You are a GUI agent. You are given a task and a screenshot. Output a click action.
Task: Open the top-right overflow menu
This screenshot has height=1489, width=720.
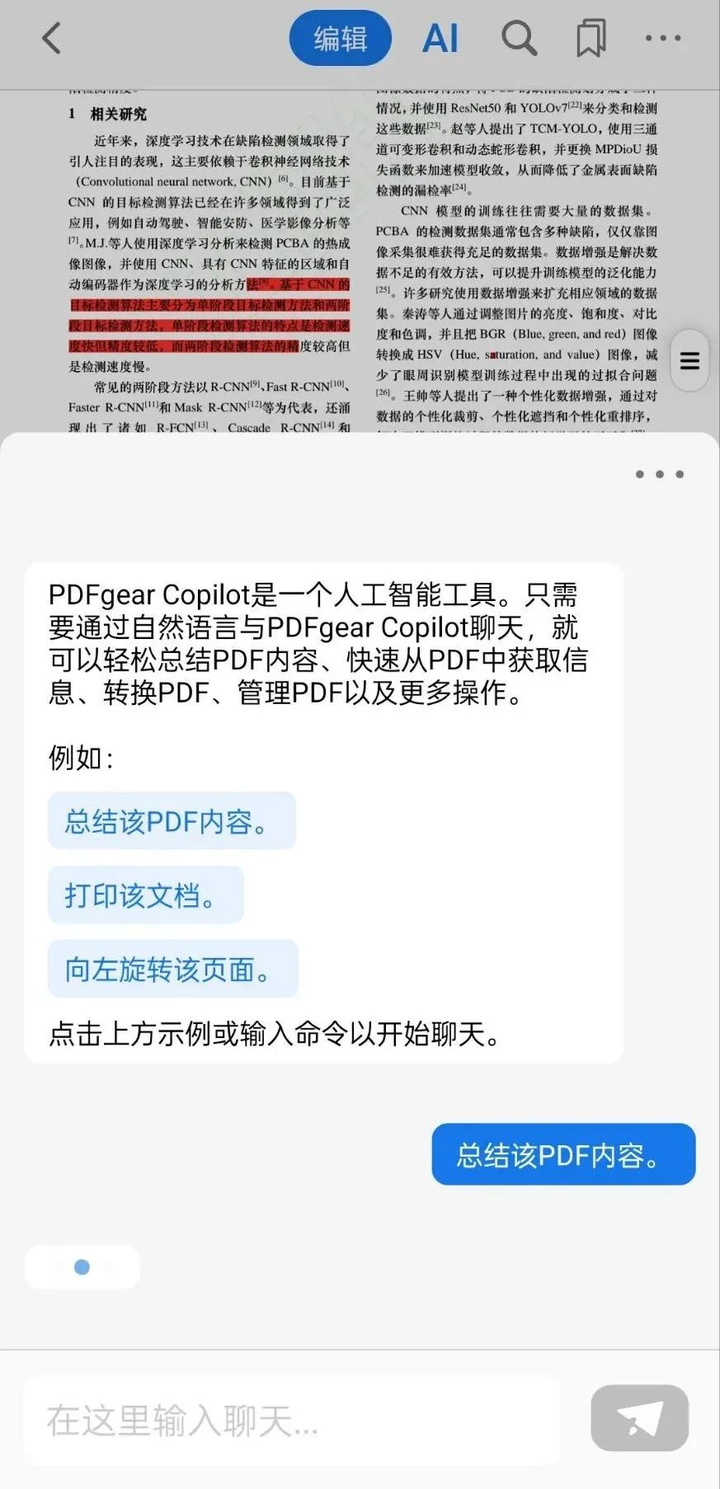pyautogui.click(x=662, y=39)
